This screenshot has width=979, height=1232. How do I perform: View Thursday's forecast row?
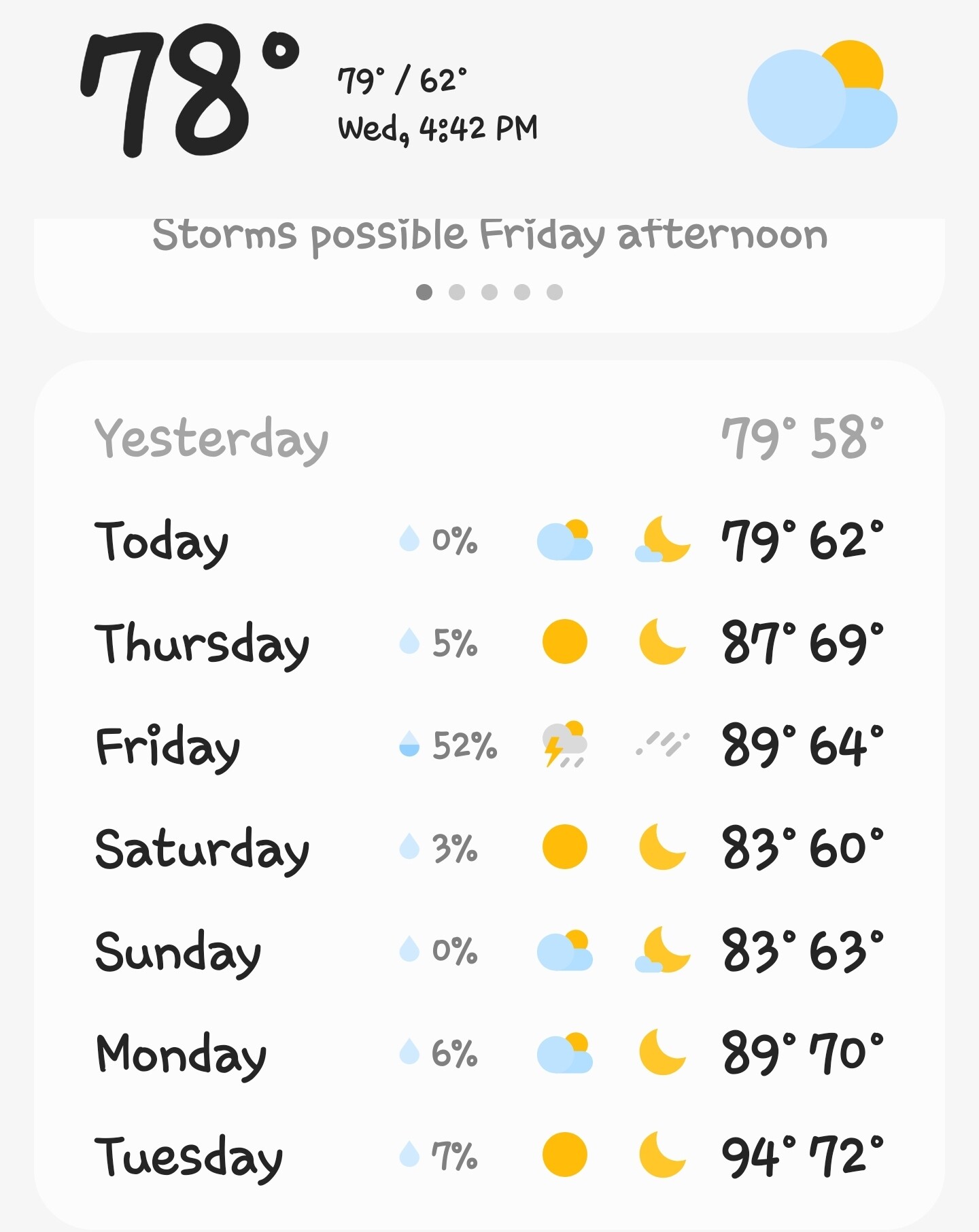488,643
